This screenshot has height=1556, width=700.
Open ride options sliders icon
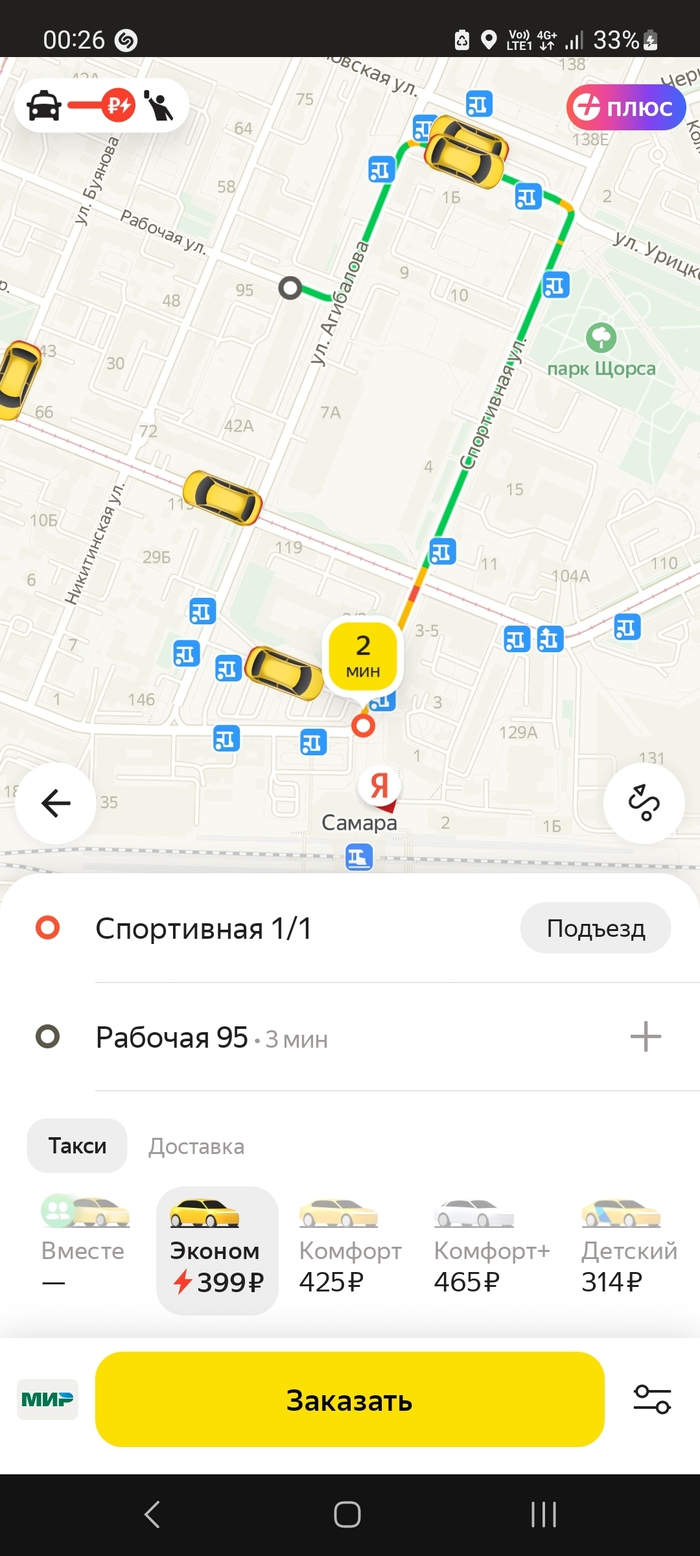click(652, 1399)
